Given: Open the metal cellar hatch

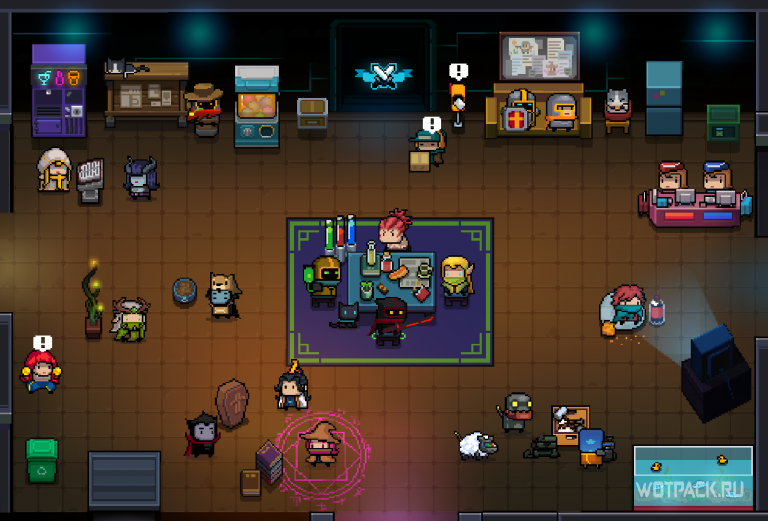Looking at the screenshot, I should click(x=124, y=479).
